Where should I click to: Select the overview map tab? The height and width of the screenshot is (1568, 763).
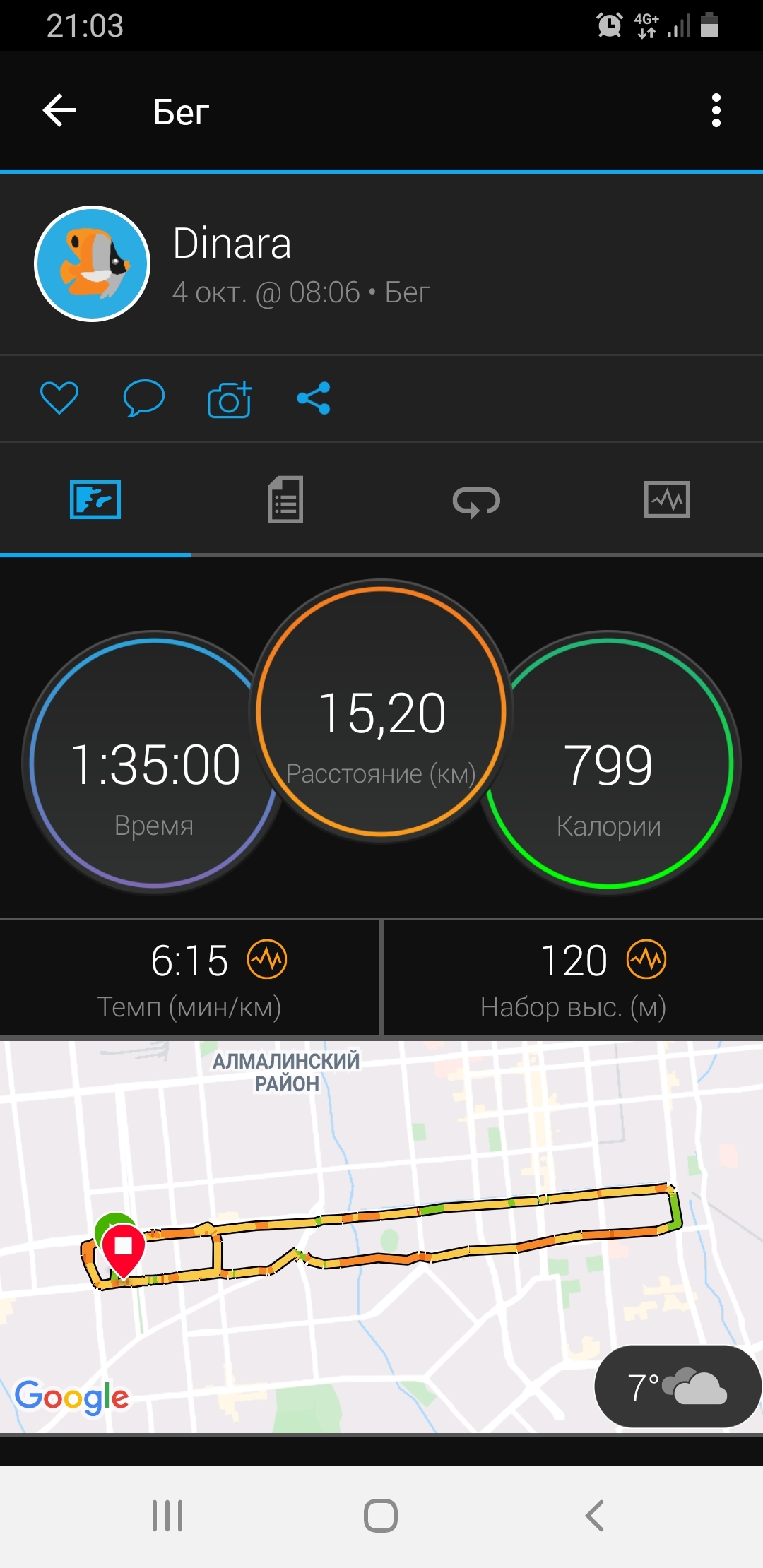tap(95, 499)
